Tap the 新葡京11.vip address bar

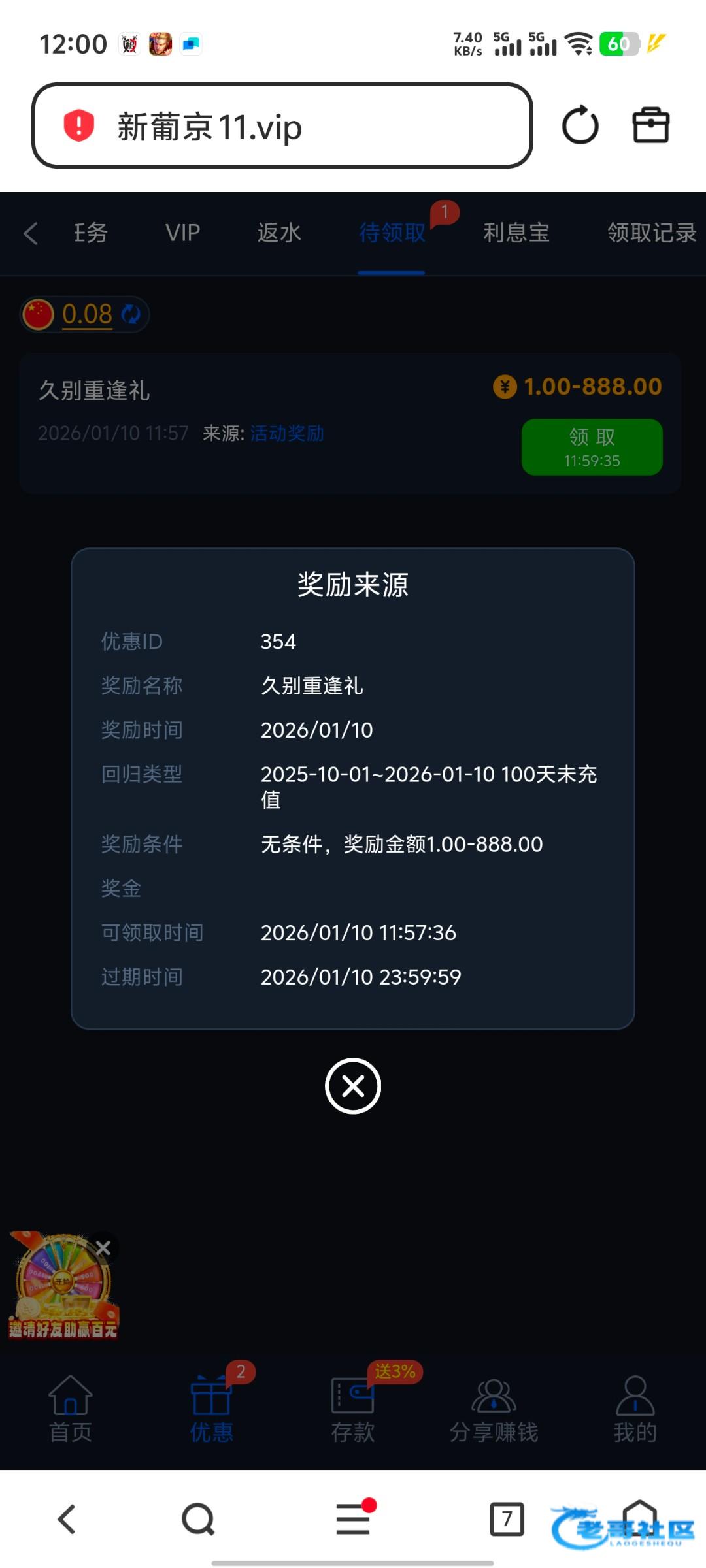(281, 125)
